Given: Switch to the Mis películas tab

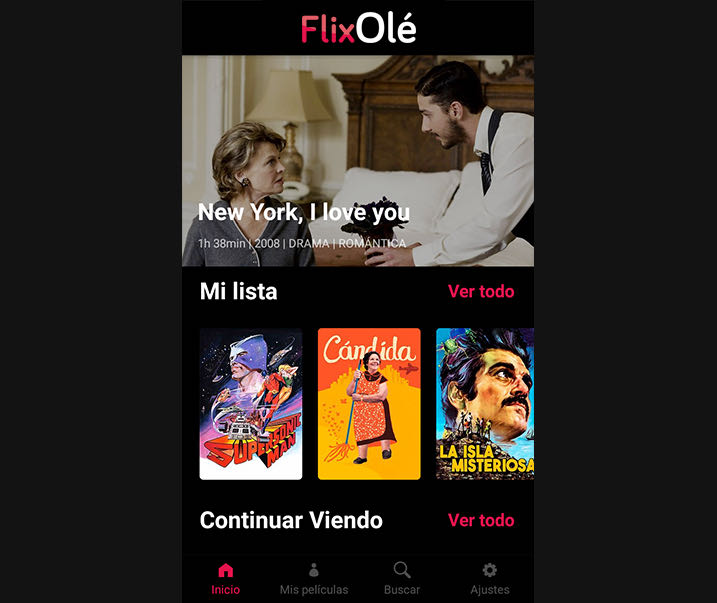Looking at the screenshot, I should [314, 579].
